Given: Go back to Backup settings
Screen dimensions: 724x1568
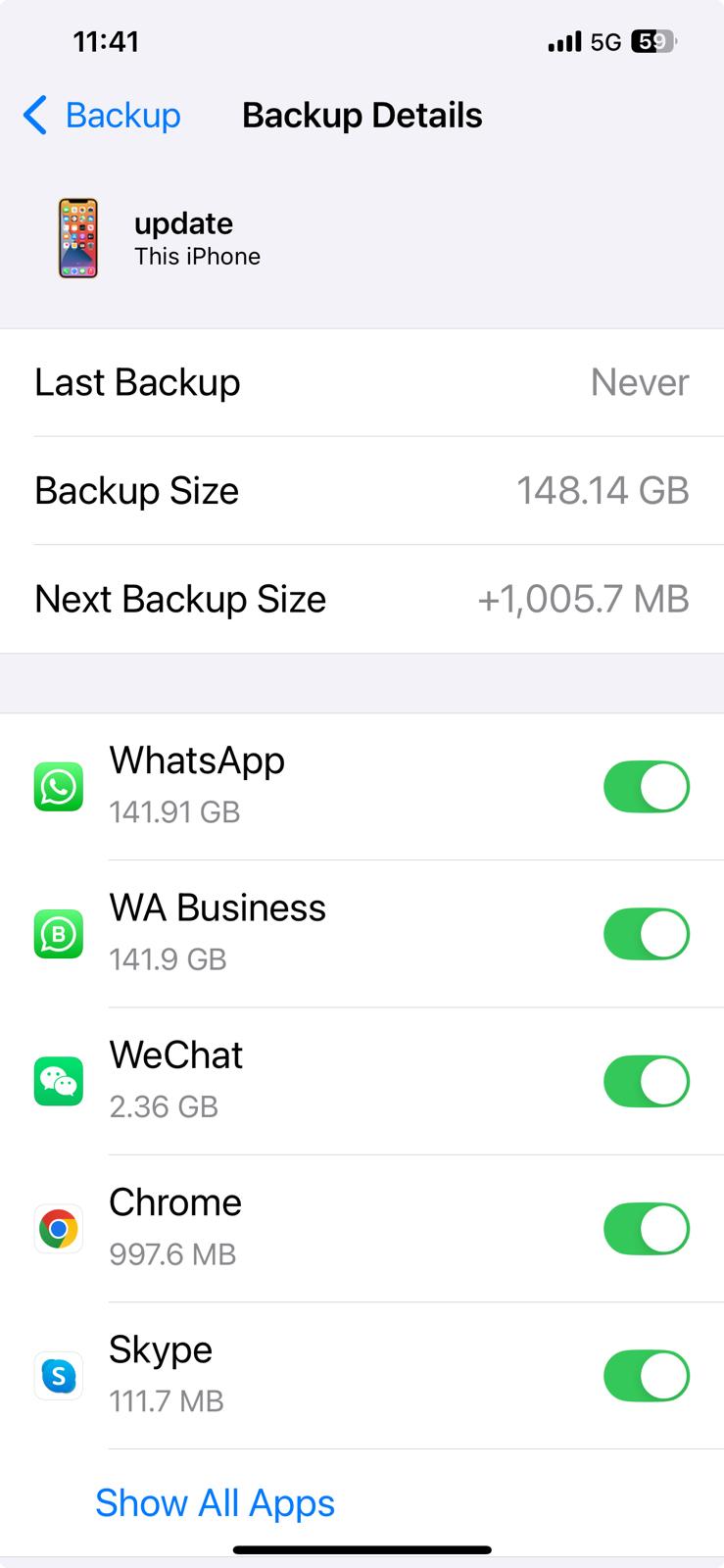Looking at the screenshot, I should click(x=102, y=116).
